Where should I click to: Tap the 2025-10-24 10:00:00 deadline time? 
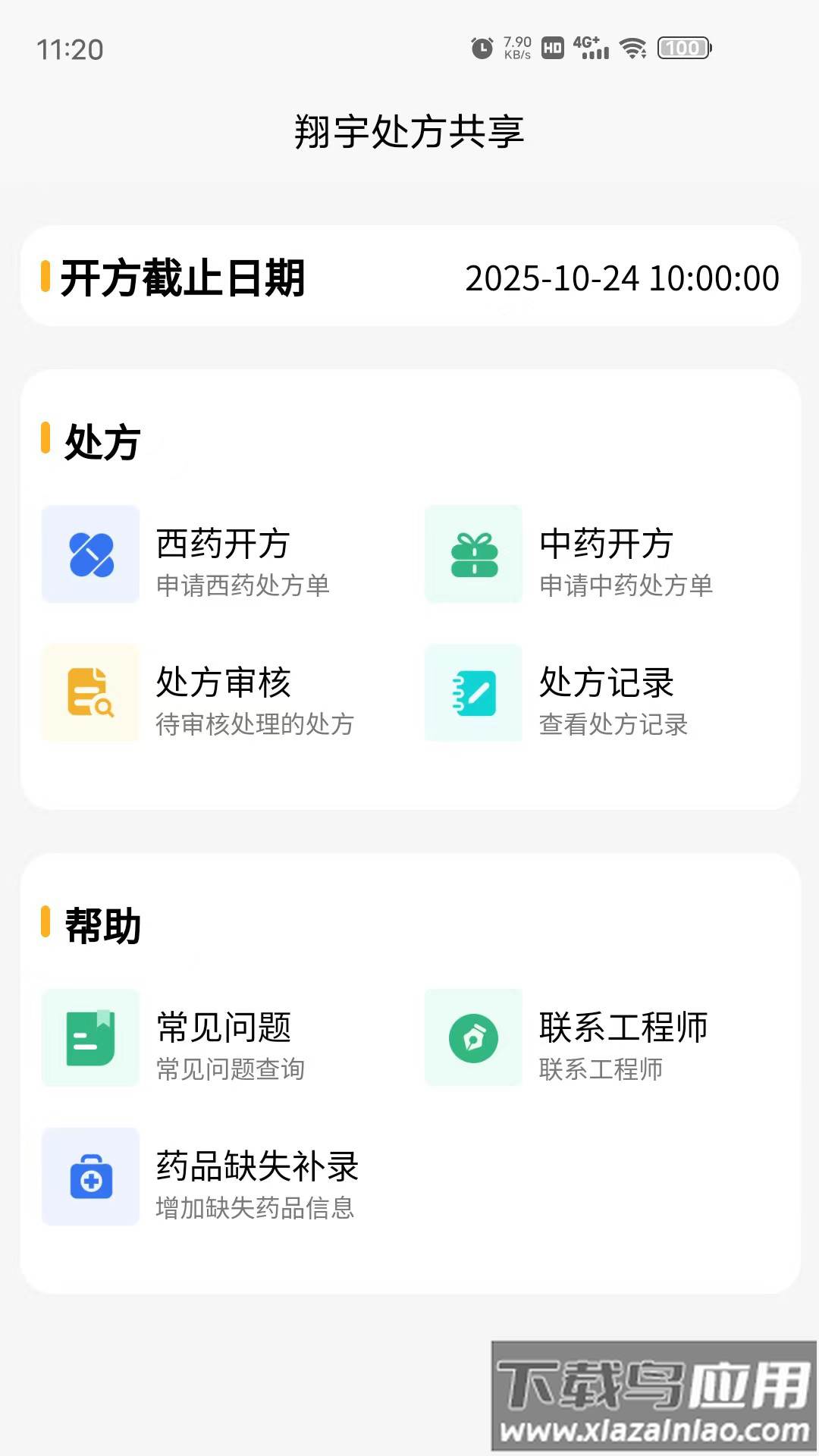[x=622, y=278]
